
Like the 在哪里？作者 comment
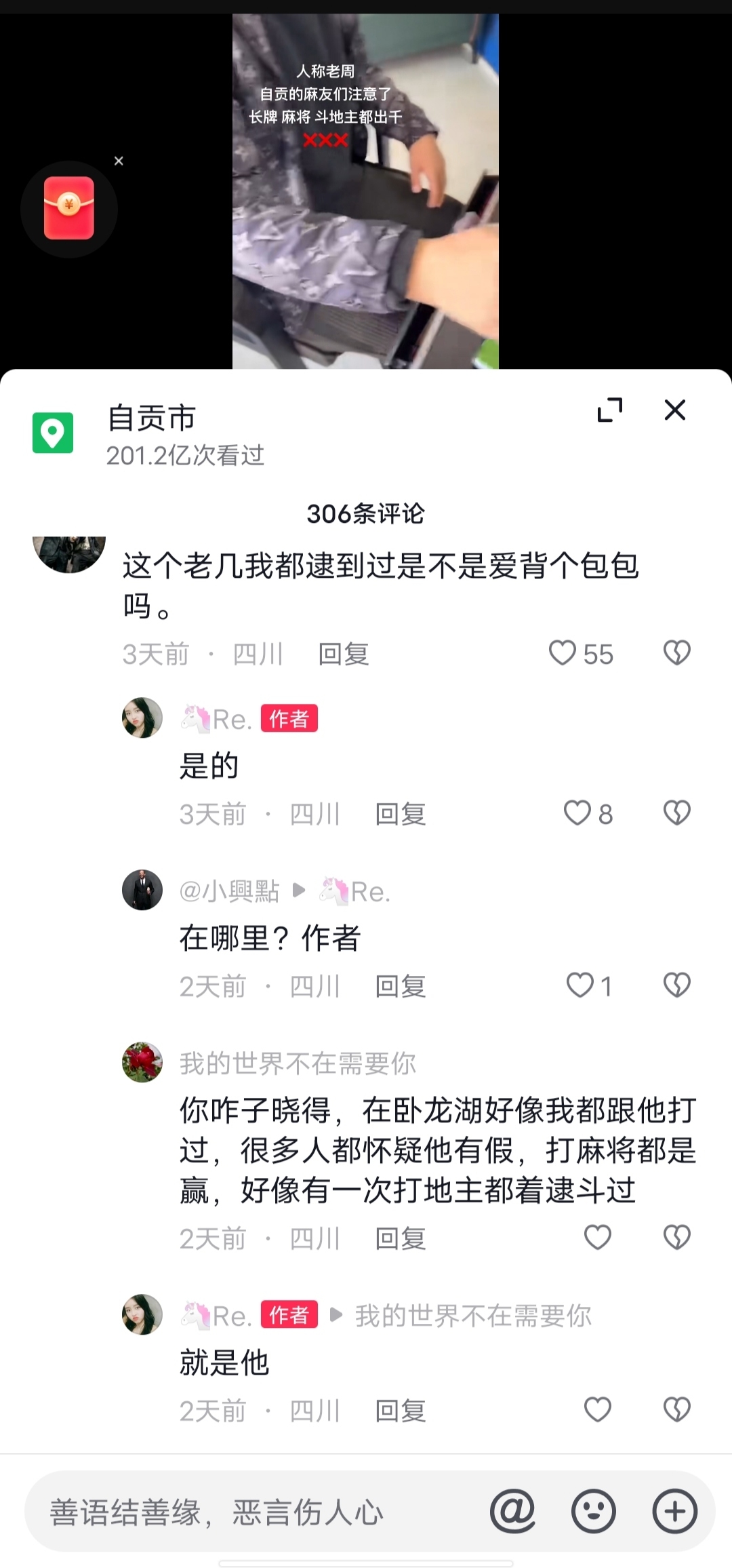click(579, 985)
